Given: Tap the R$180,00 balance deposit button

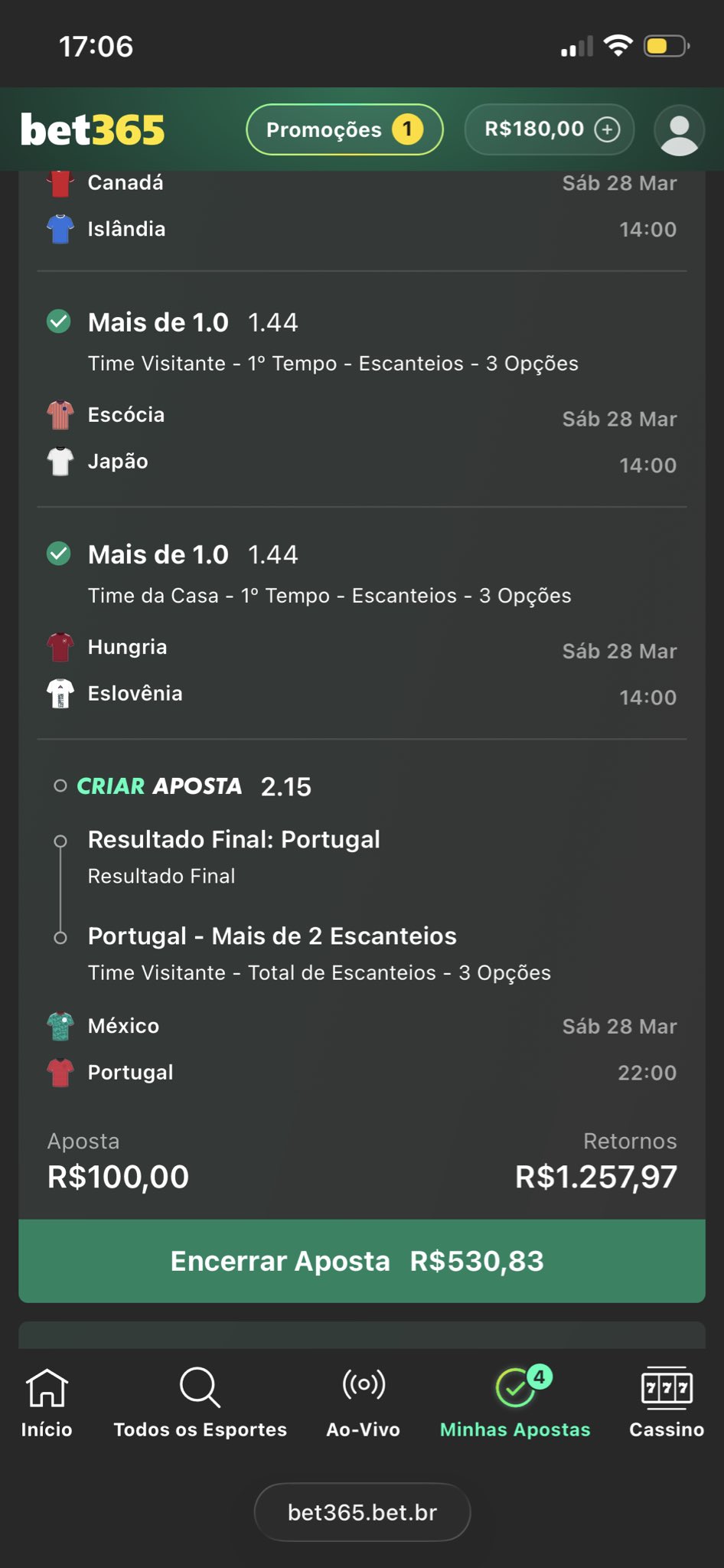Looking at the screenshot, I should pyautogui.click(x=549, y=129).
